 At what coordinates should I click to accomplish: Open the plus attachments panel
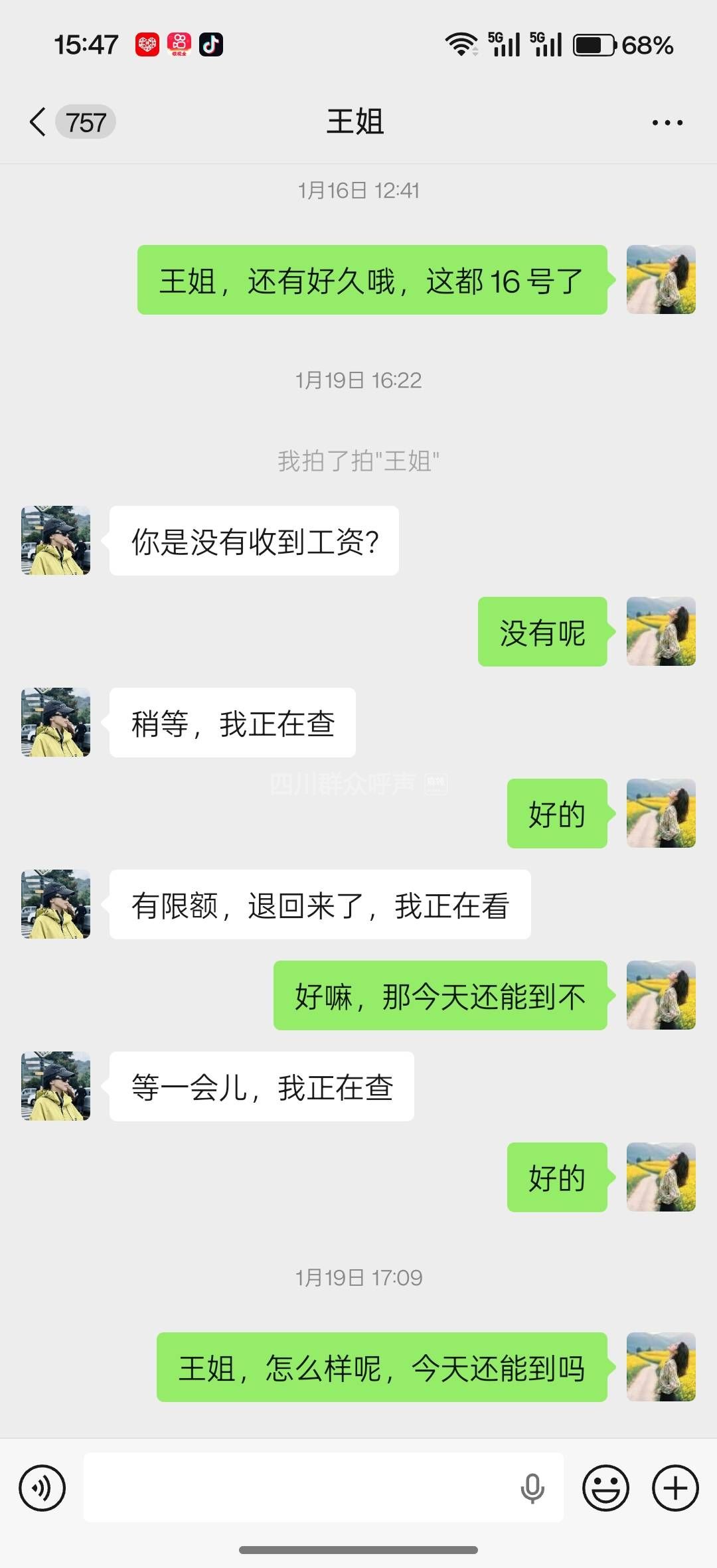(x=675, y=1488)
